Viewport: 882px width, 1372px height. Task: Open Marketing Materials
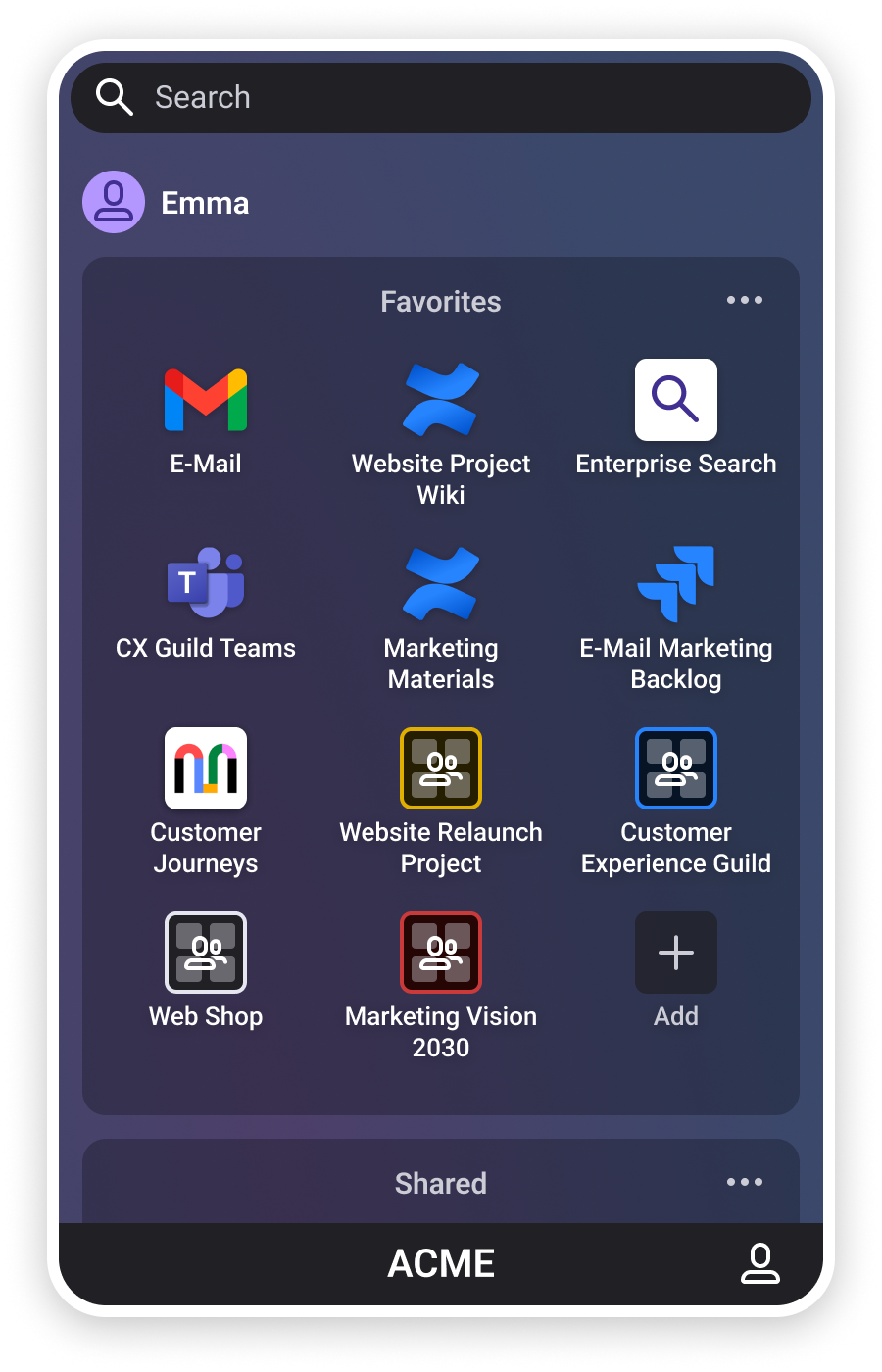coord(441,584)
